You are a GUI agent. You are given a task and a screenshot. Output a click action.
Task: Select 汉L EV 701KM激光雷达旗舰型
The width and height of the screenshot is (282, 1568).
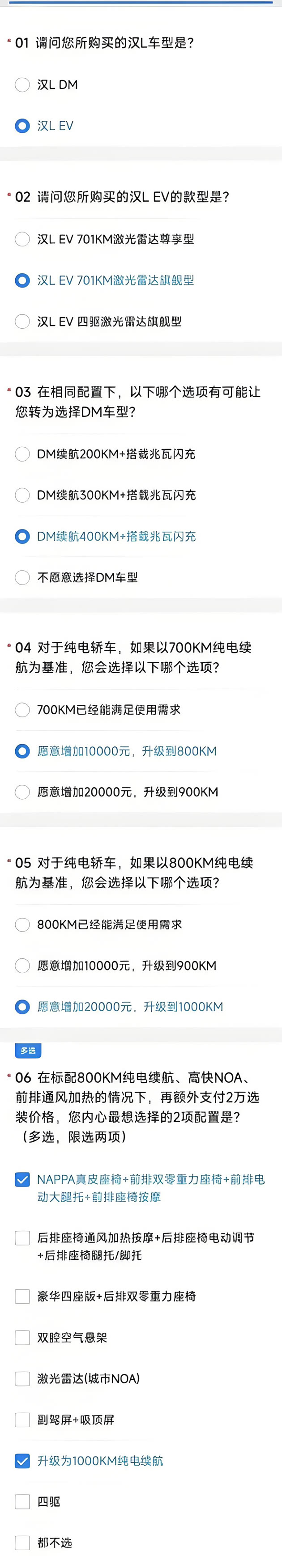(22, 280)
